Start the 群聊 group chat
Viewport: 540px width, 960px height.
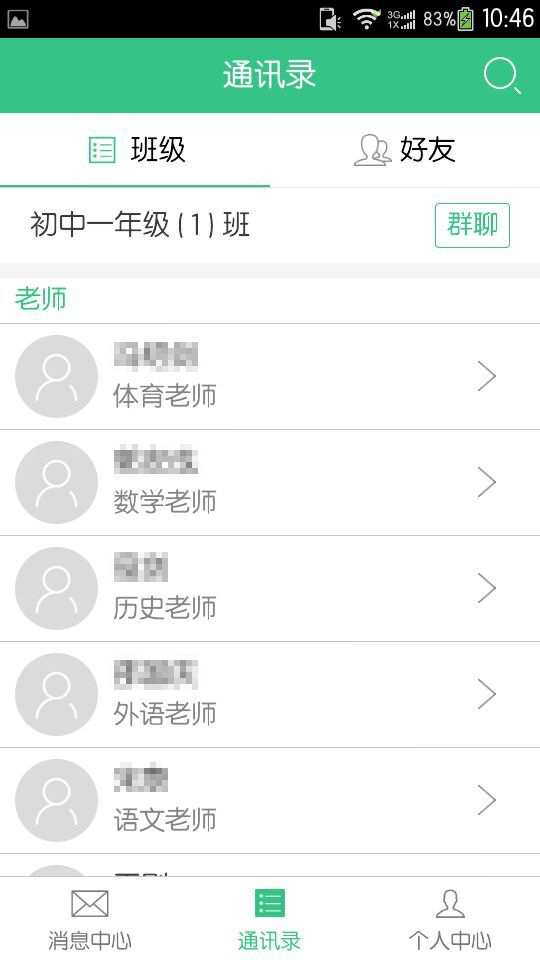pos(472,225)
